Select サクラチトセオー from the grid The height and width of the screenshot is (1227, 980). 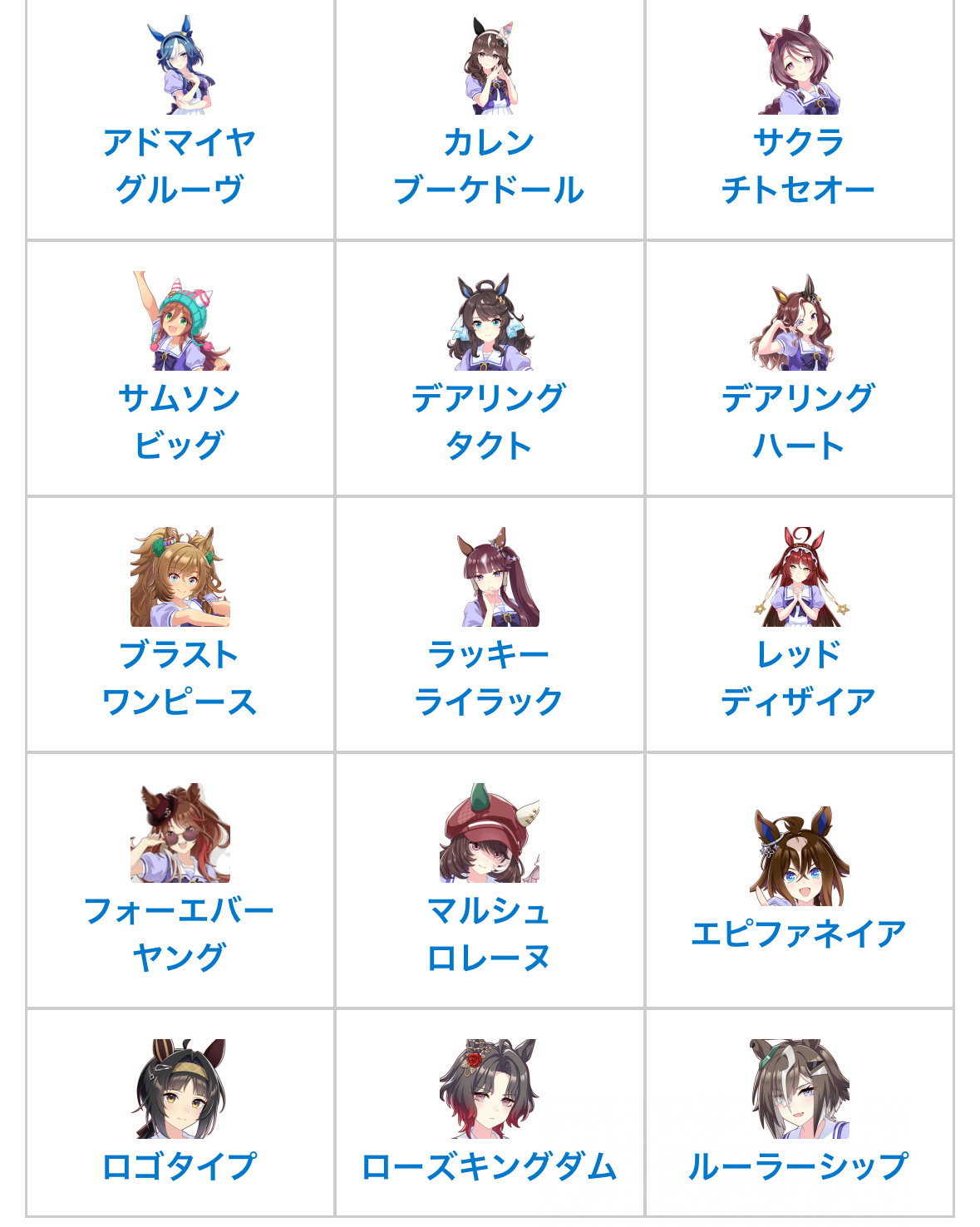[x=798, y=165]
